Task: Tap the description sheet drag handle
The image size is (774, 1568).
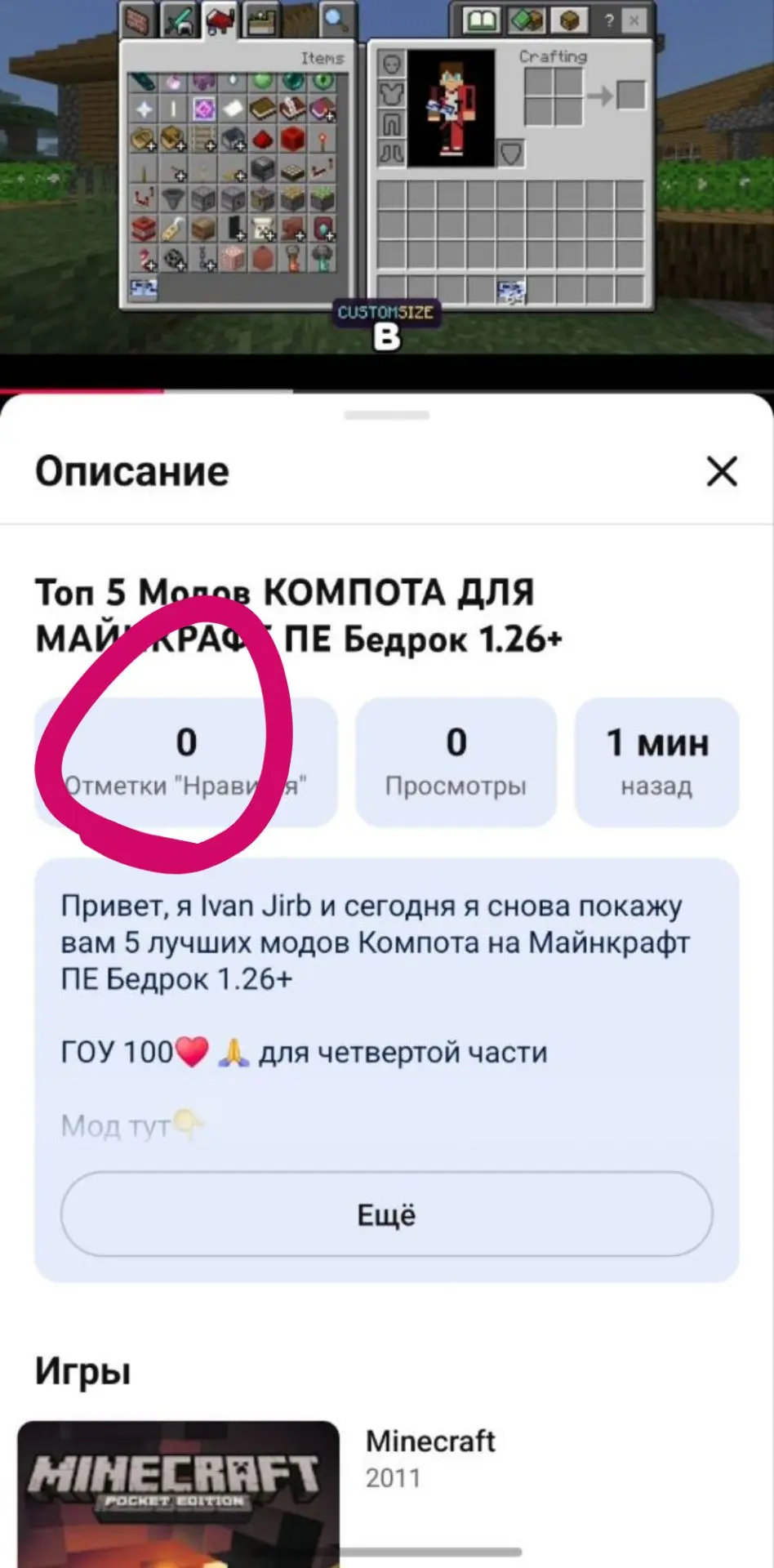Action: (x=387, y=416)
